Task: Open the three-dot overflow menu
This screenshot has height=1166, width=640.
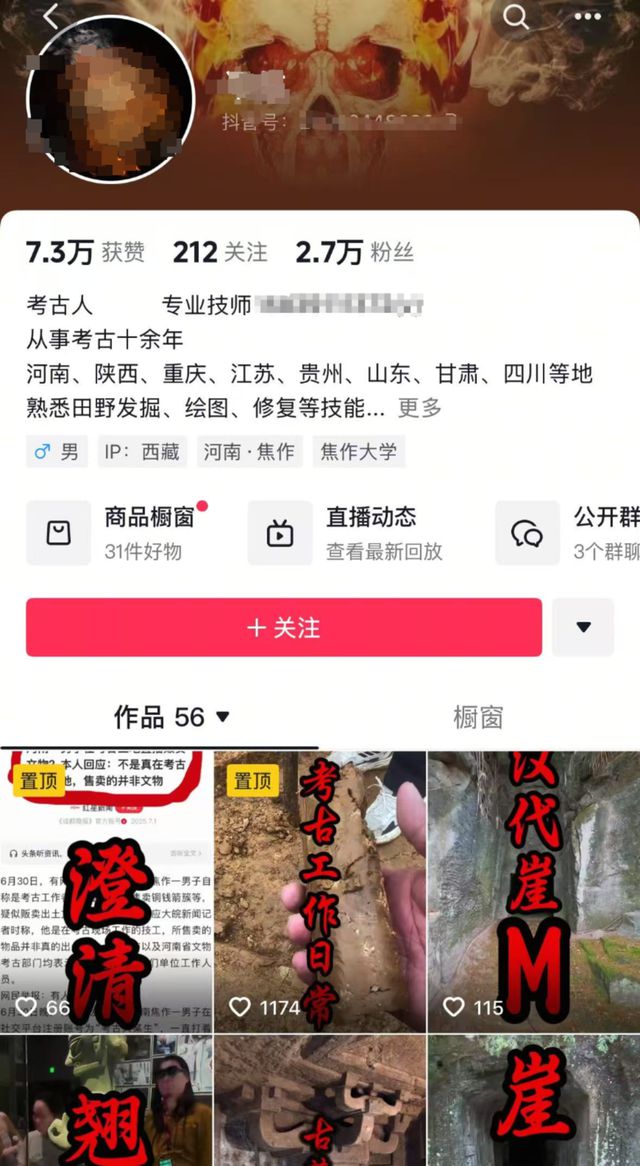Action: tap(588, 16)
